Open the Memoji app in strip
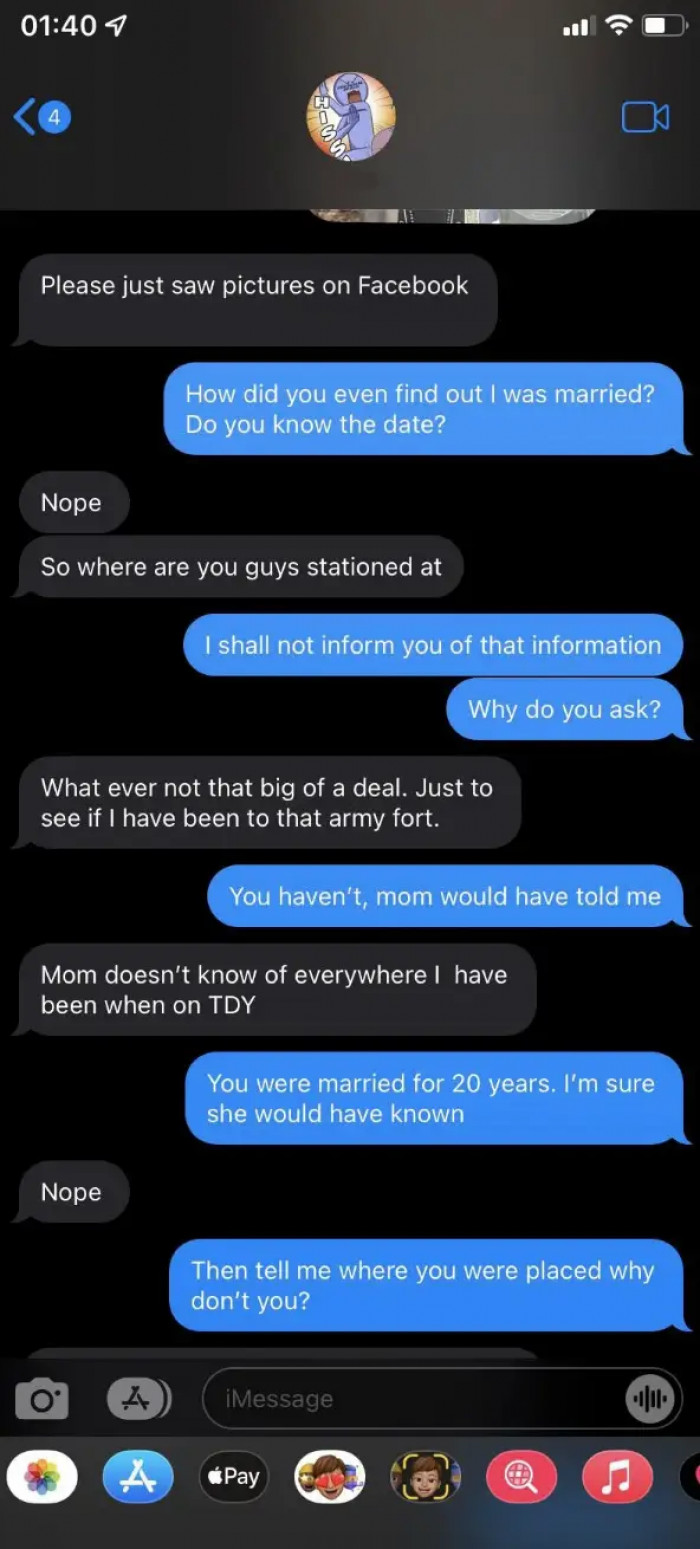 pyautogui.click(x=425, y=1476)
